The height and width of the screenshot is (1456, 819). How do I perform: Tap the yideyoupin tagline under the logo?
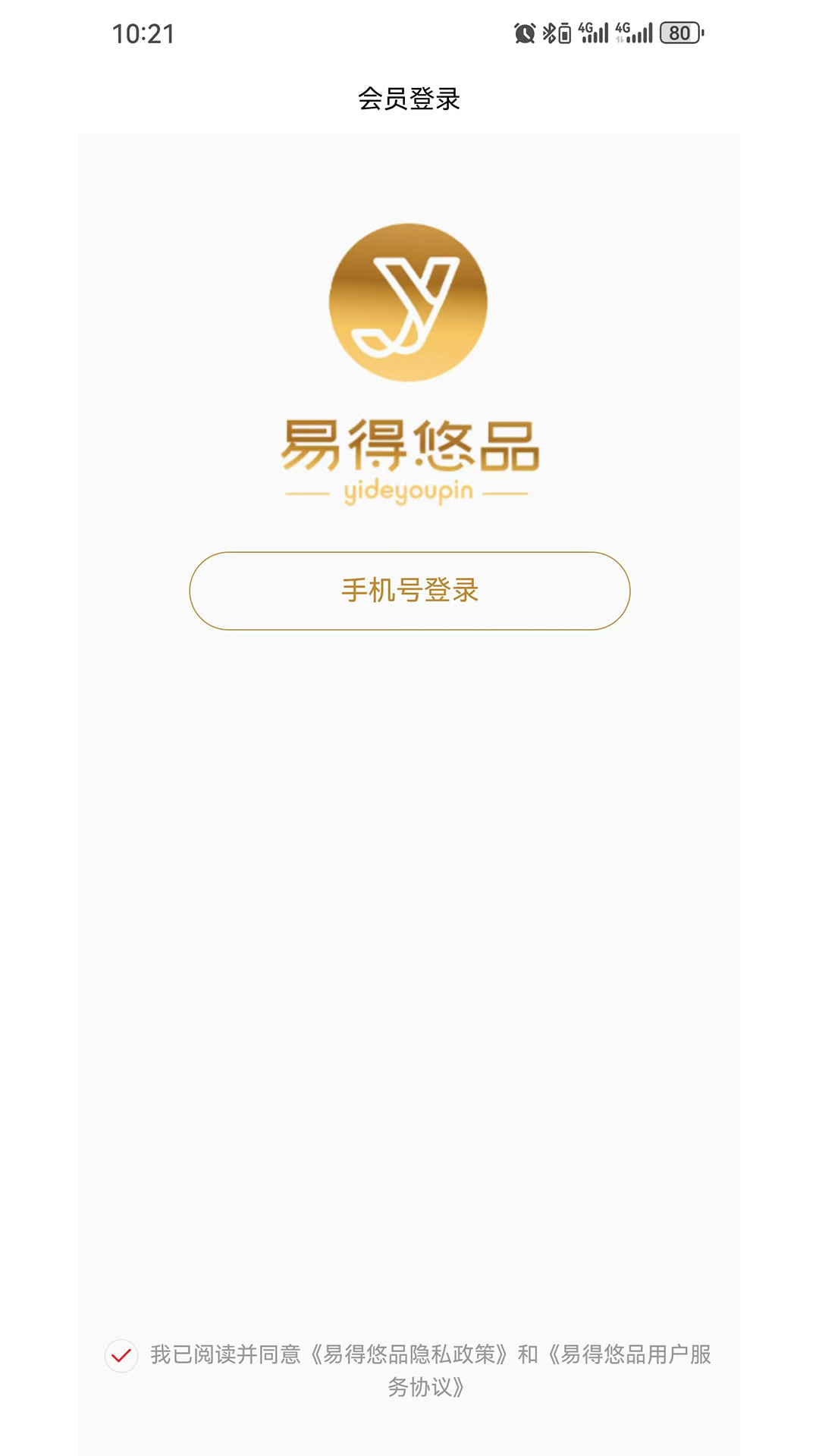tap(407, 491)
